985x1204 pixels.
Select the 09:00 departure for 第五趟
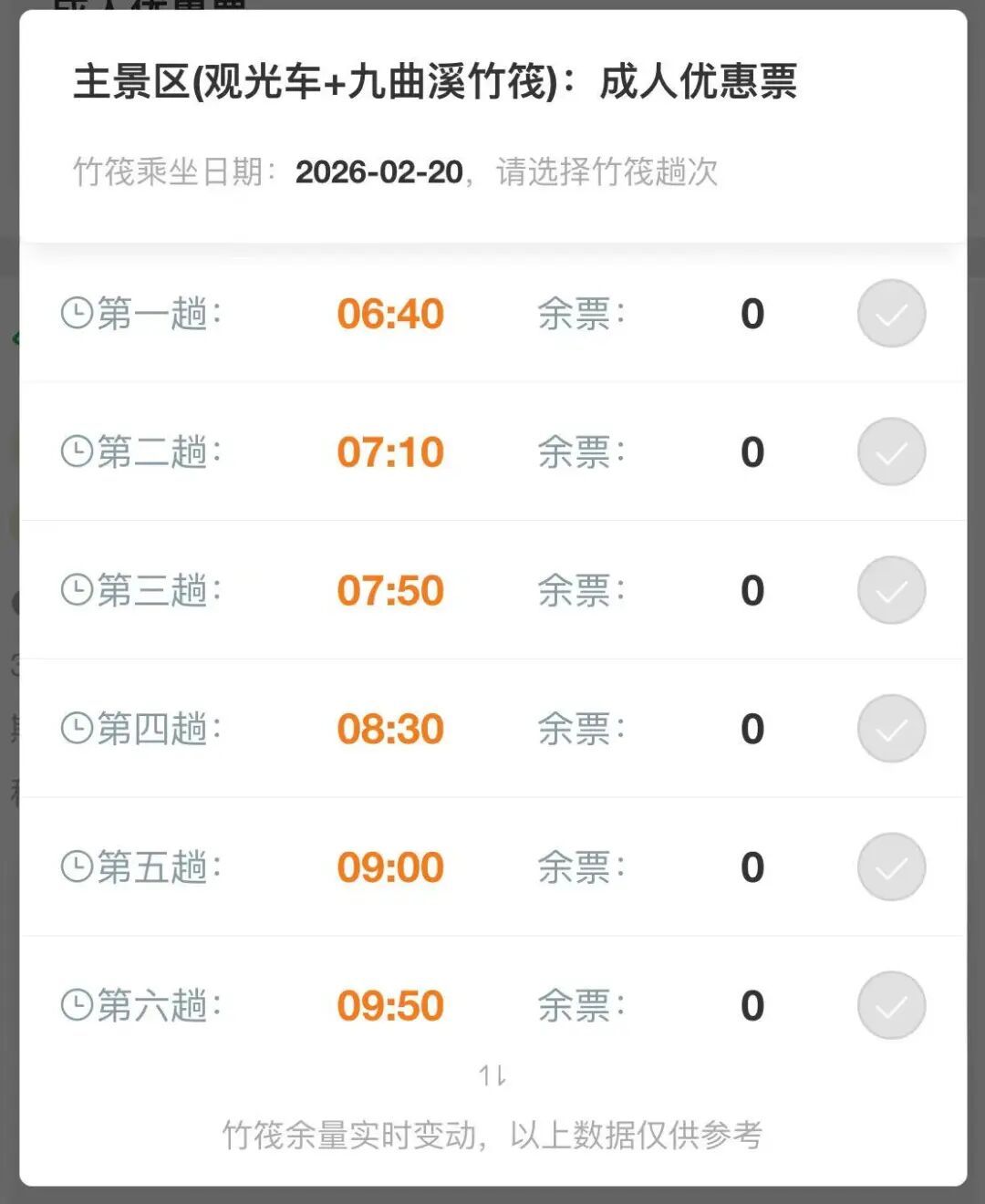click(389, 867)
